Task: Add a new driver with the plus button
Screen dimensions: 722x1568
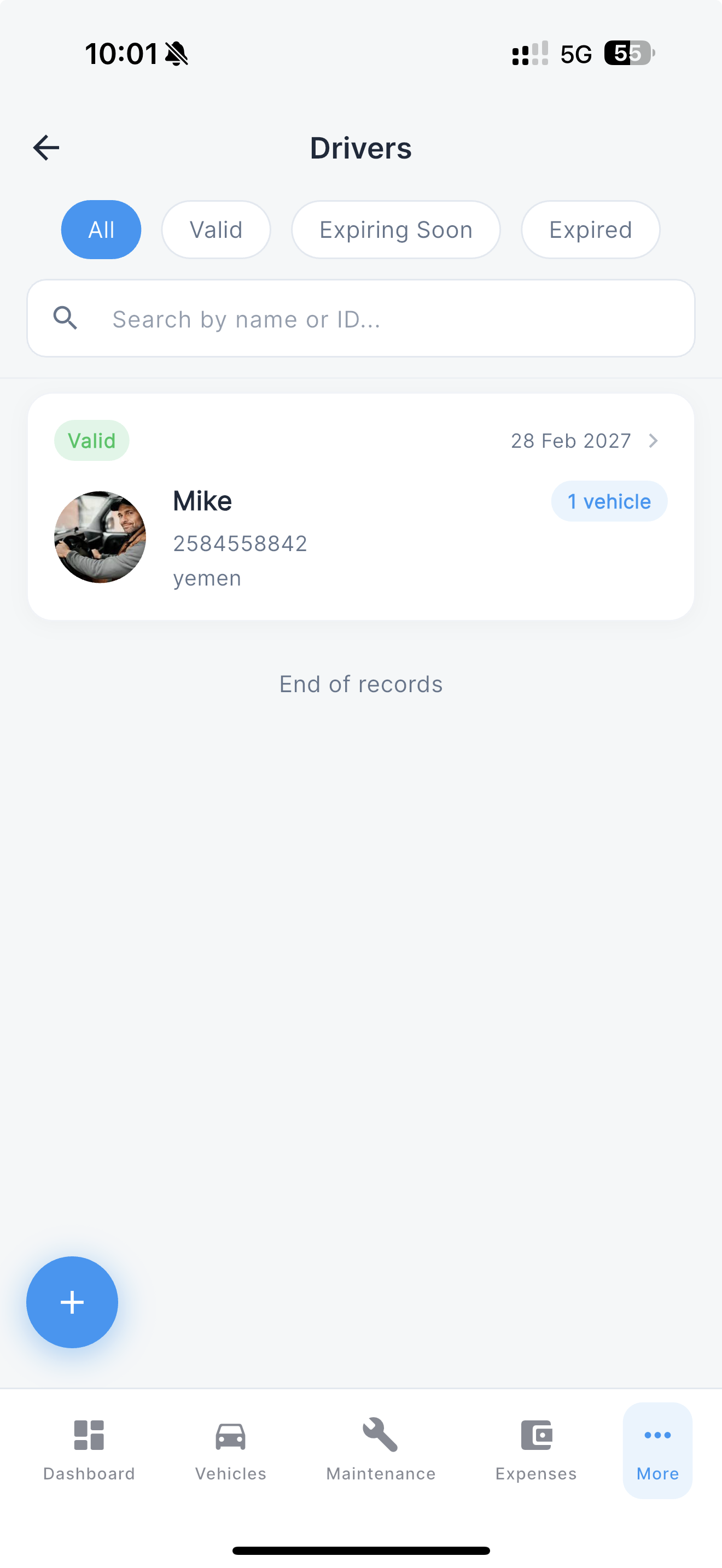Action: coord(72,1302)
